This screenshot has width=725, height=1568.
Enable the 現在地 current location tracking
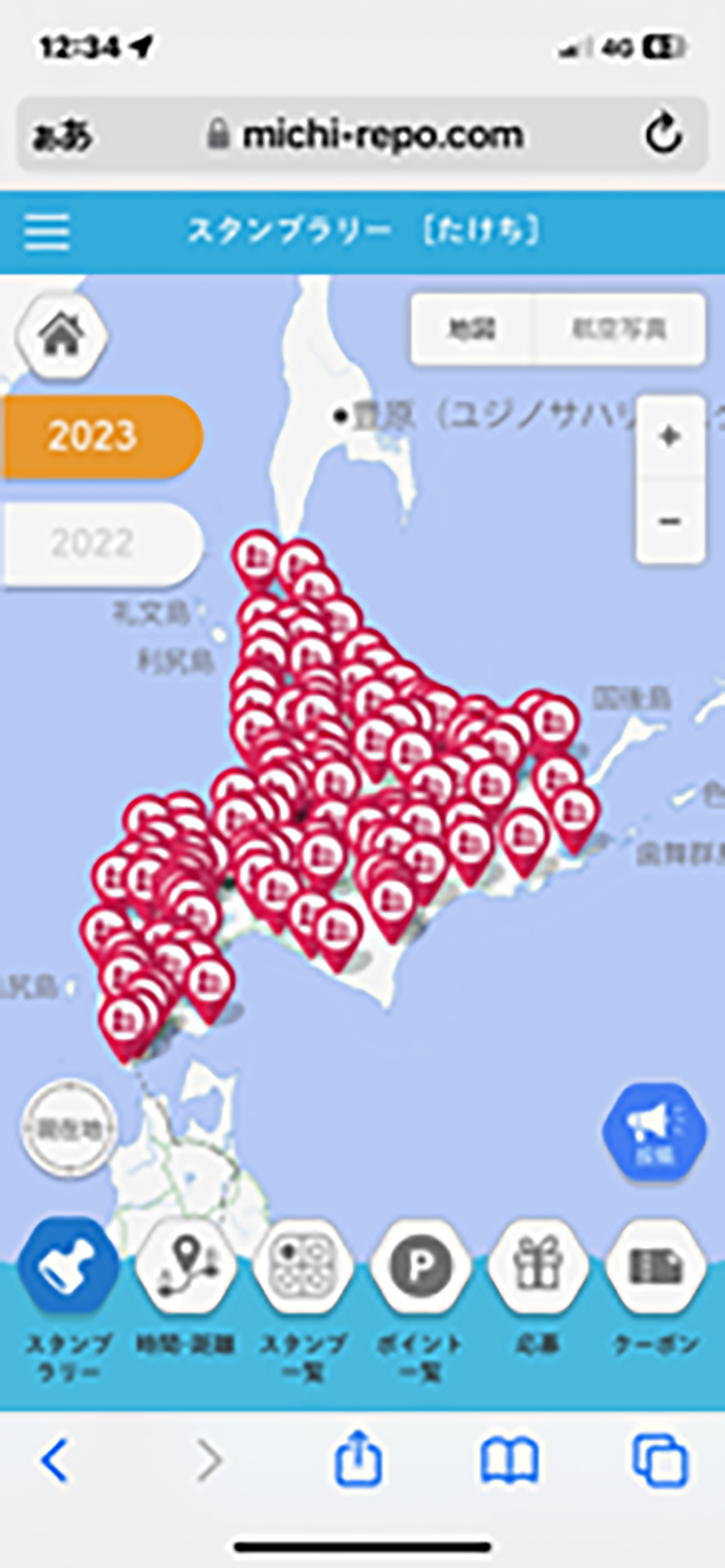pos(69,1127)
